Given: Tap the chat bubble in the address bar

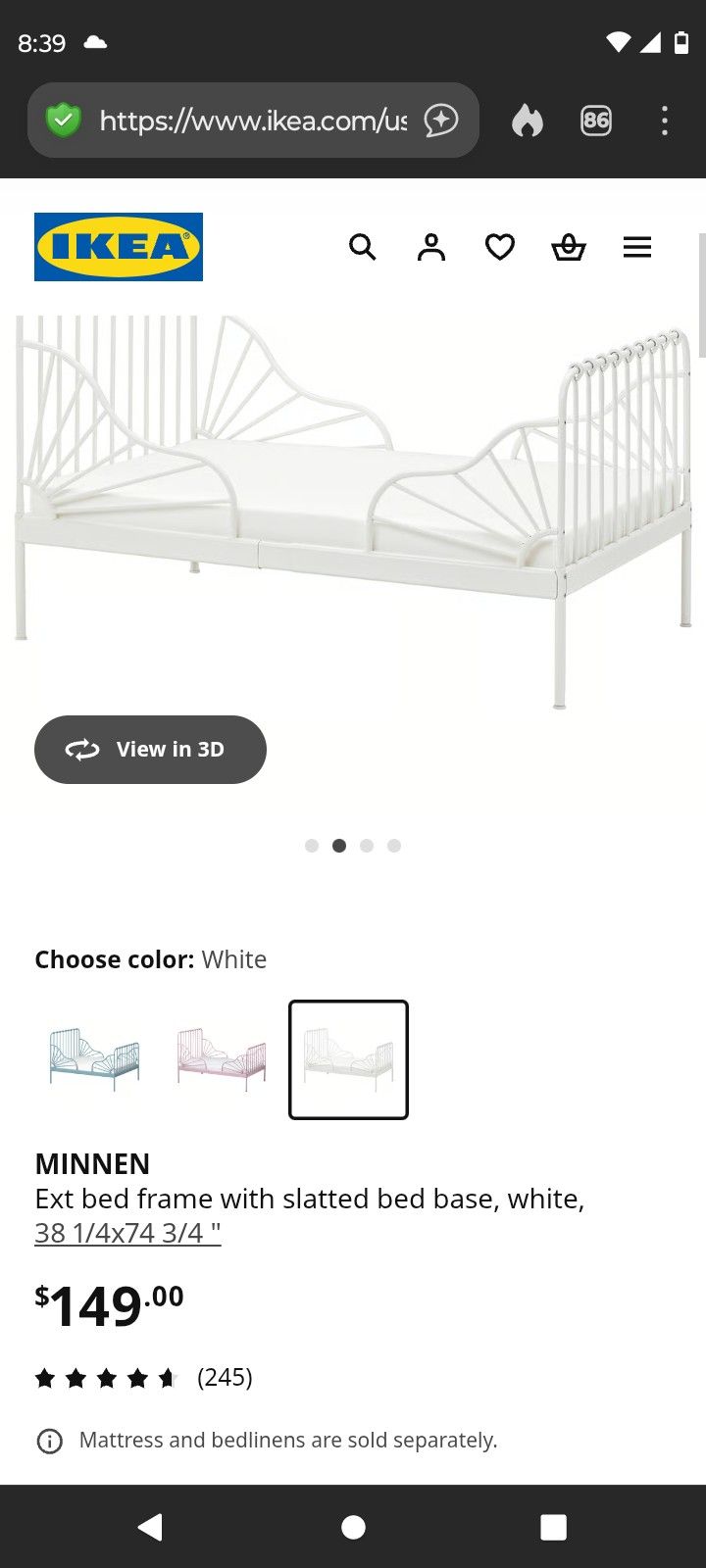Looking at the screenshot, I should (x=442, y=121).
